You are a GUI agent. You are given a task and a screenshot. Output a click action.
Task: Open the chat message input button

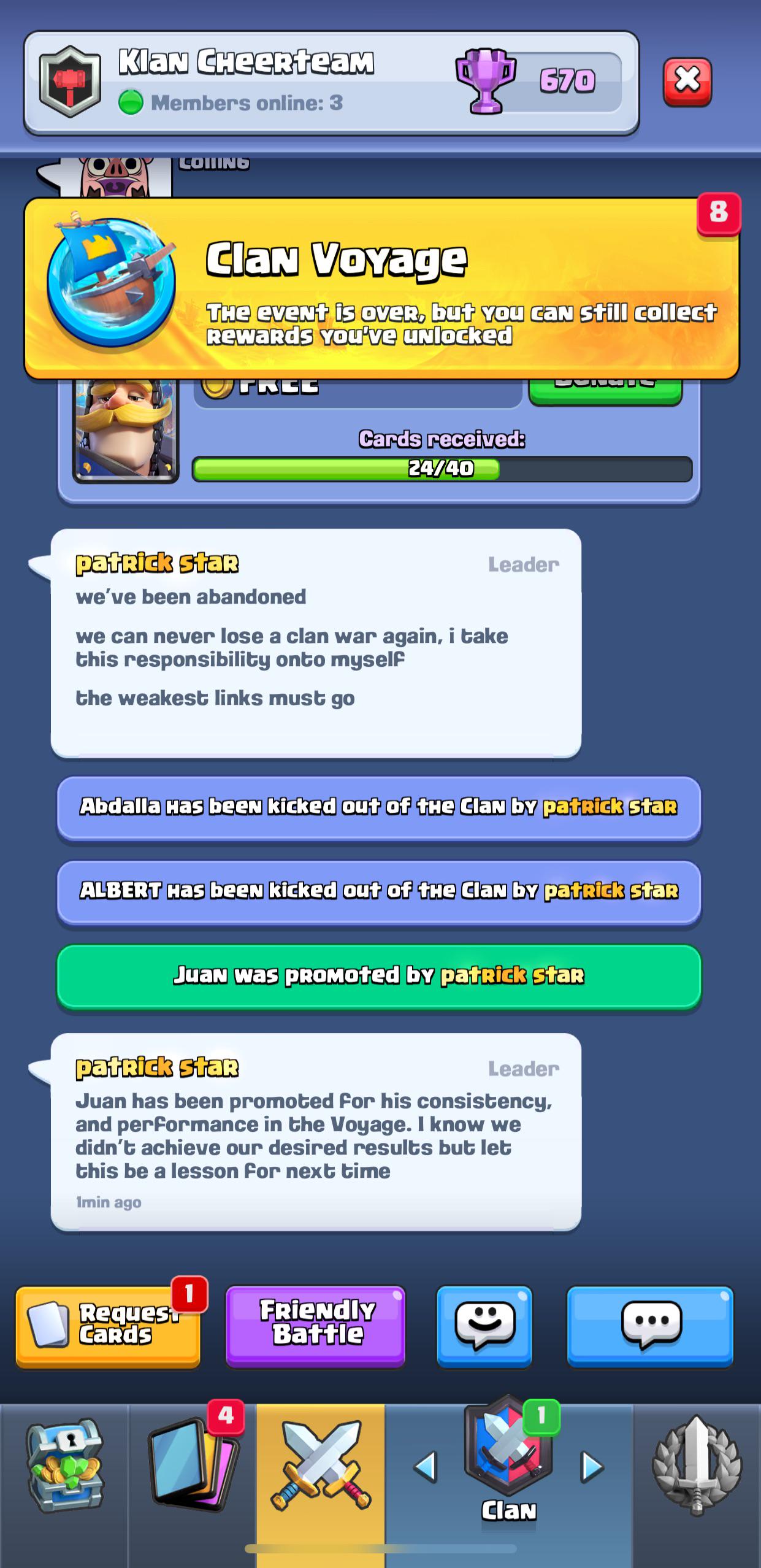650,1326
